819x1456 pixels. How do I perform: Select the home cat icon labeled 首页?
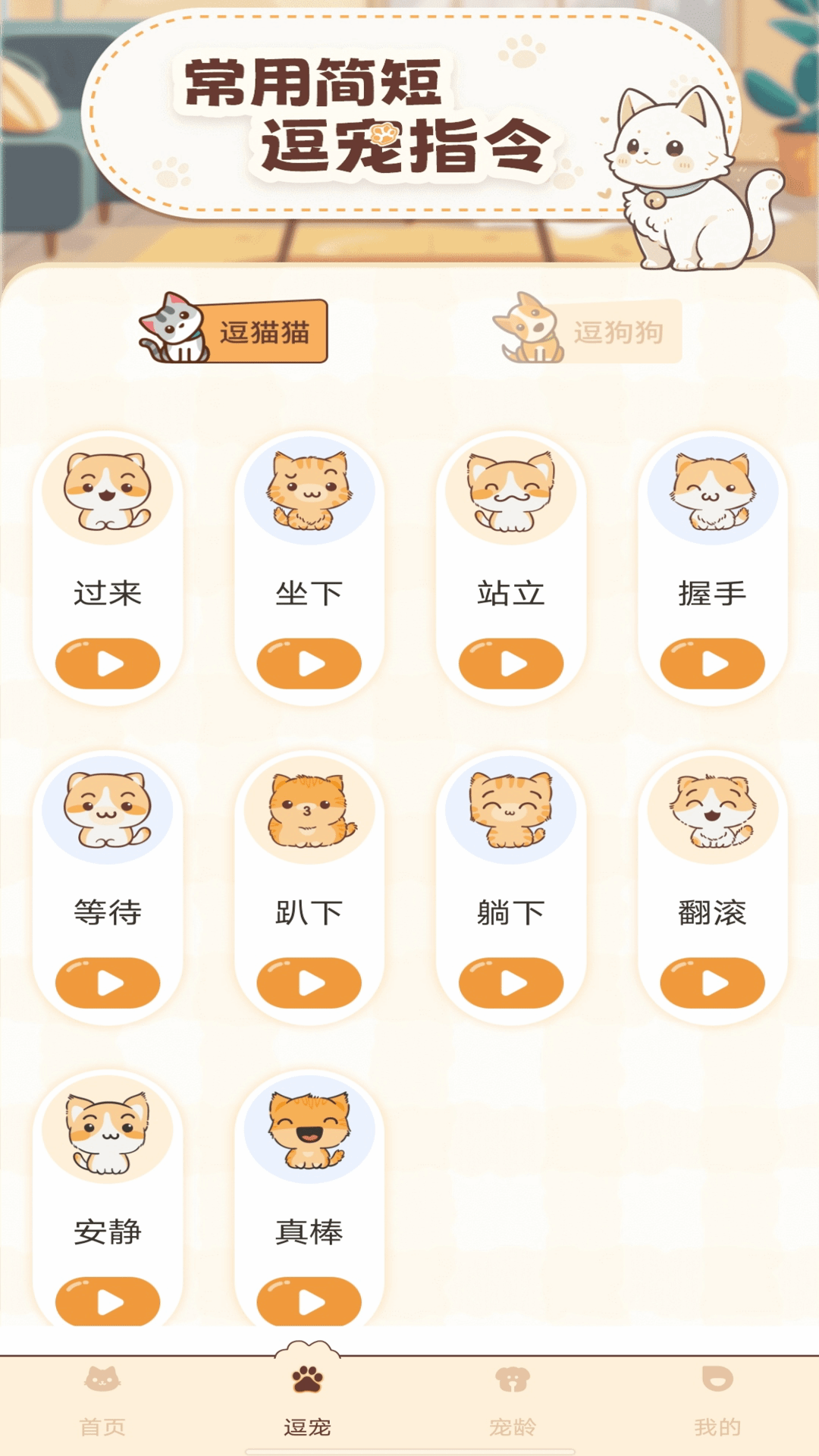[x=102, y=1401]
